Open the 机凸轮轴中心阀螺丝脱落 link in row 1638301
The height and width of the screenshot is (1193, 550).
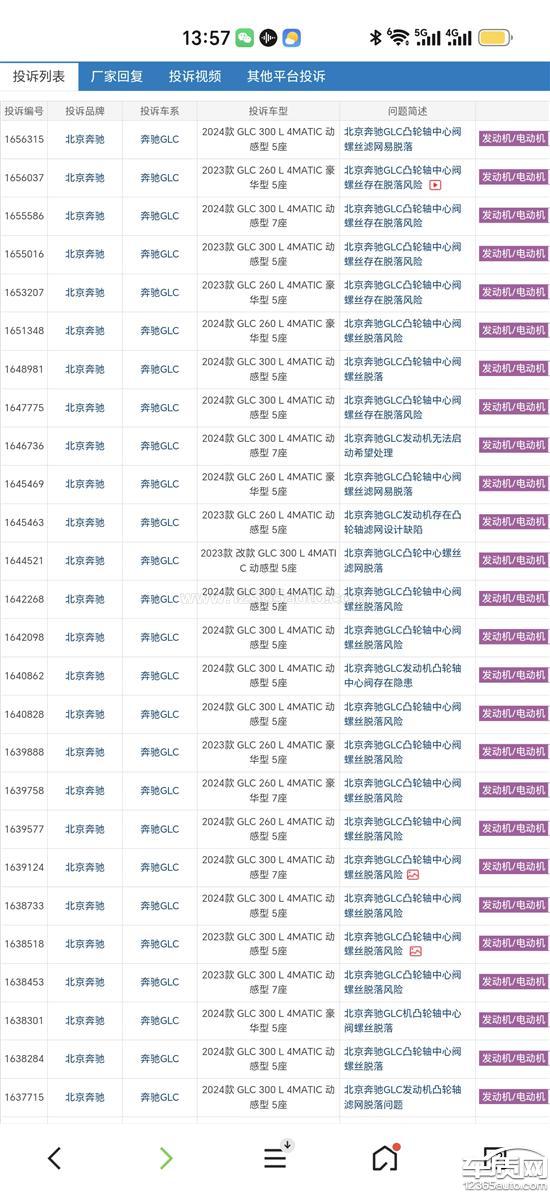click(402, 1020)
